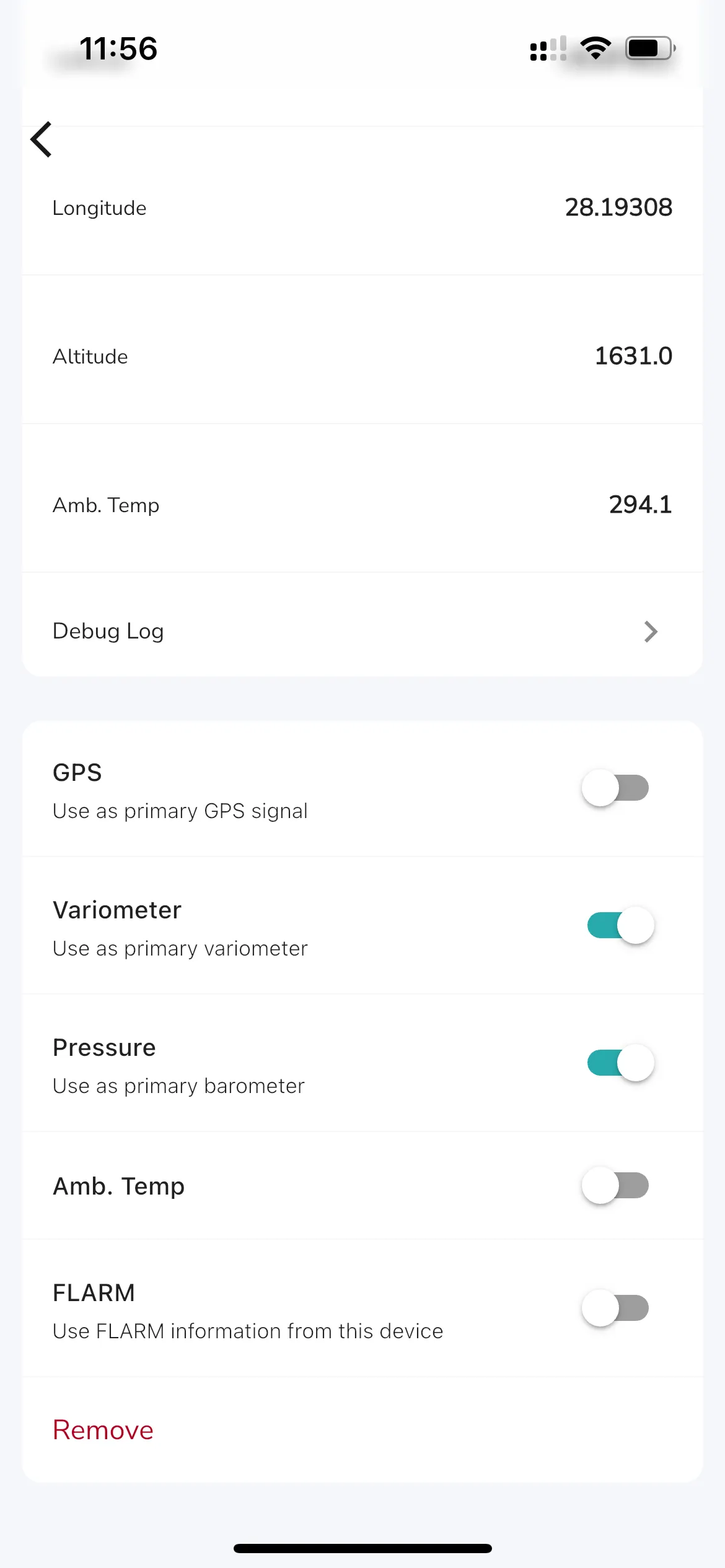The image size is (725, 1568).
Task: Select the Amb. Temp reading 294.1
Action: click(x=639, y=504)
